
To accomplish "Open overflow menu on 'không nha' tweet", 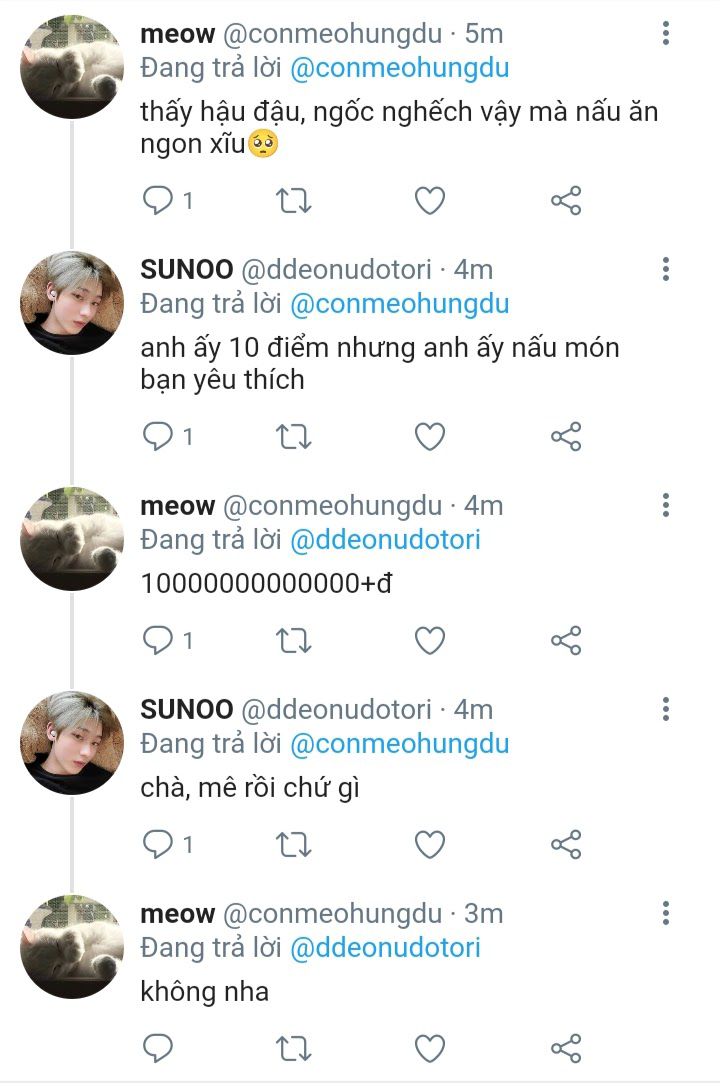I will click(666, 913).
